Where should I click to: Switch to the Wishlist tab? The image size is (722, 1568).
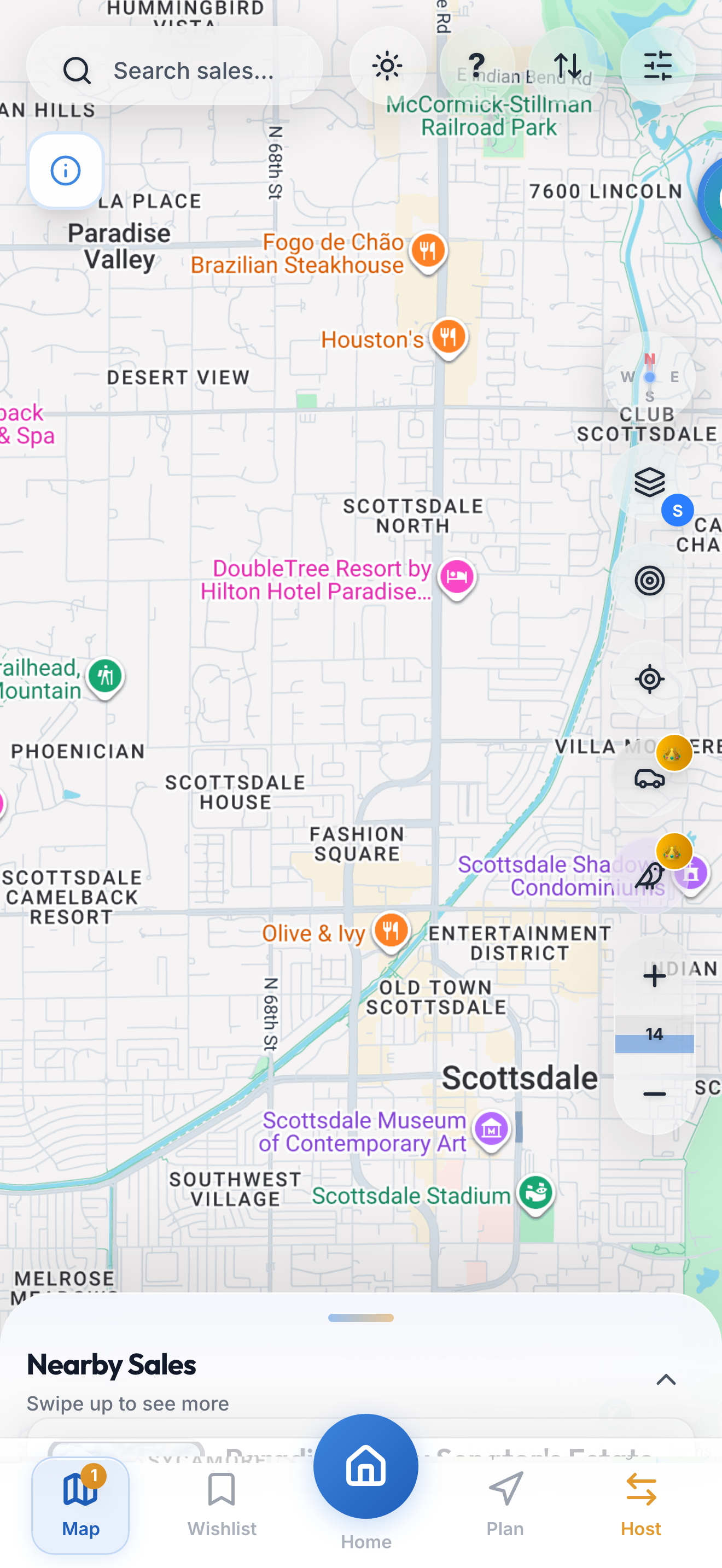point(222,1505)
